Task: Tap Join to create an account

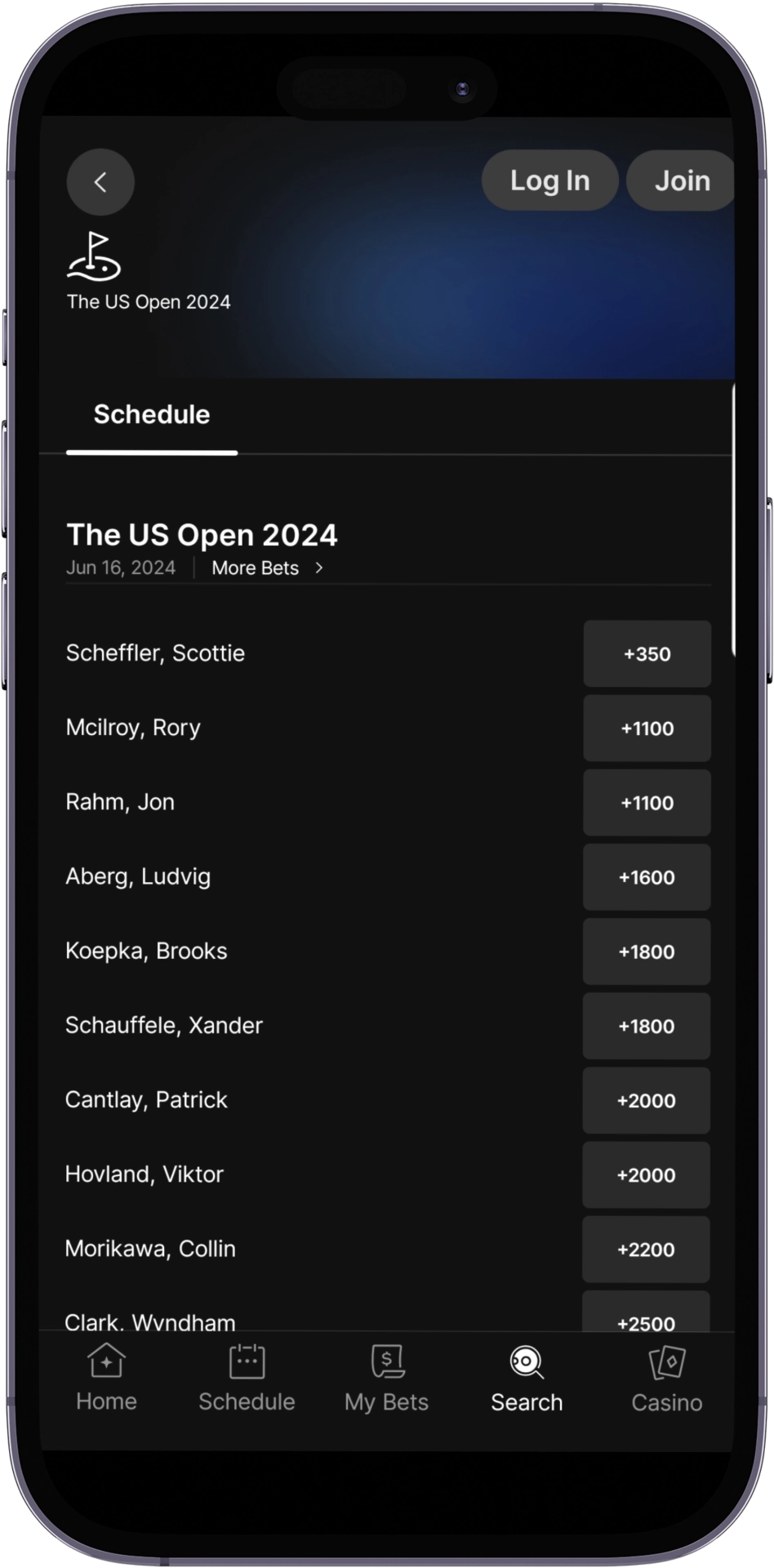Action: point(681,180)
